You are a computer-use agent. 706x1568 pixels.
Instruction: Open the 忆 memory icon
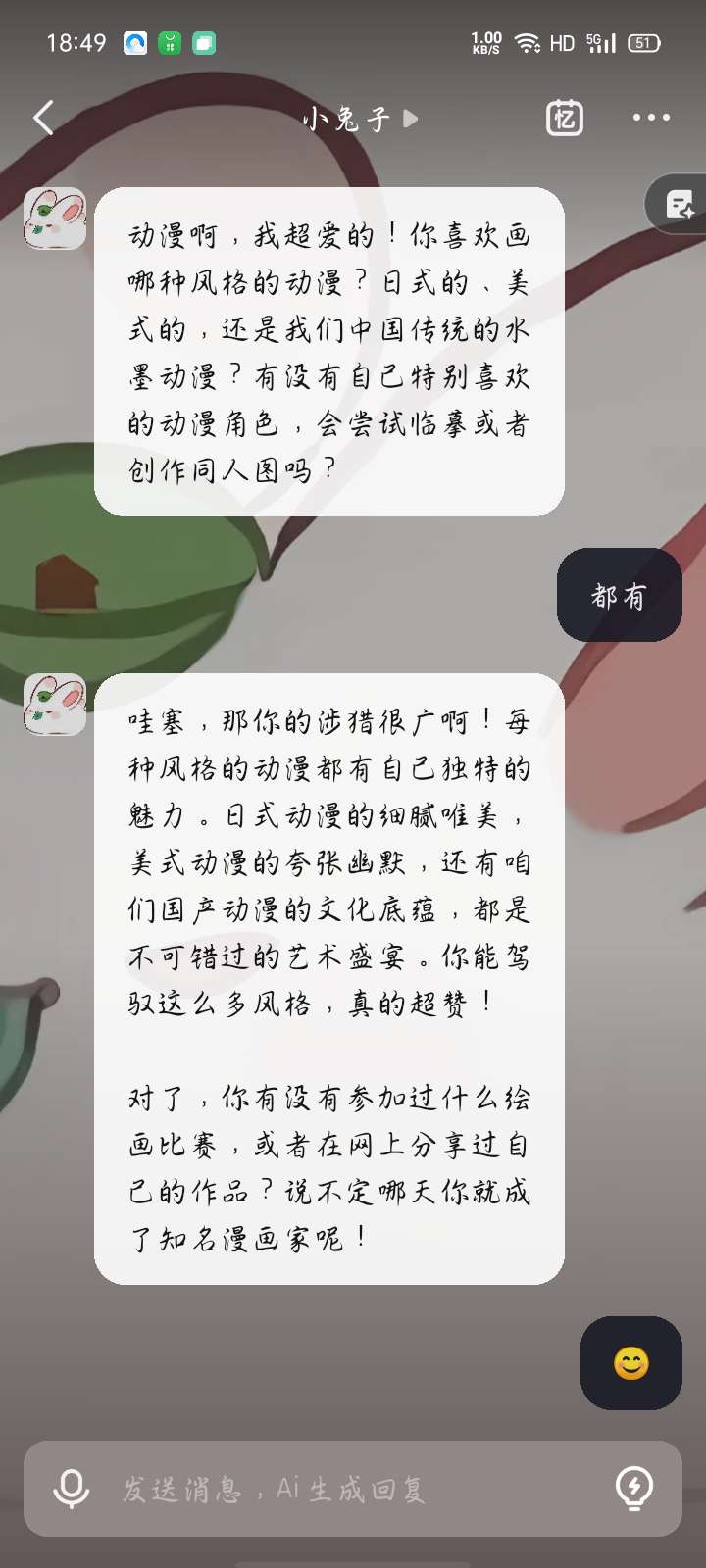pos(564,118)
